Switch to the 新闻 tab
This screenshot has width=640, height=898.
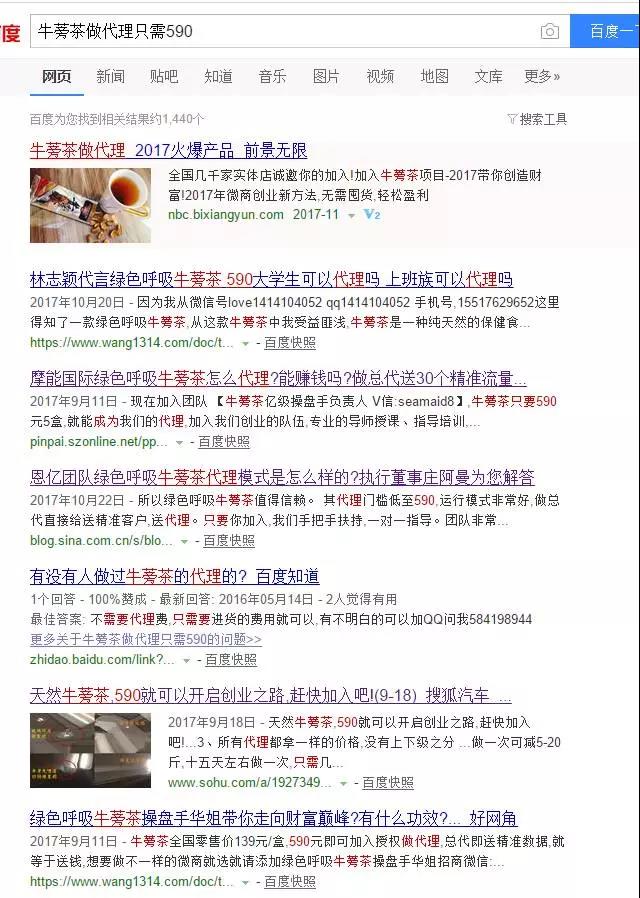[110, 76]
